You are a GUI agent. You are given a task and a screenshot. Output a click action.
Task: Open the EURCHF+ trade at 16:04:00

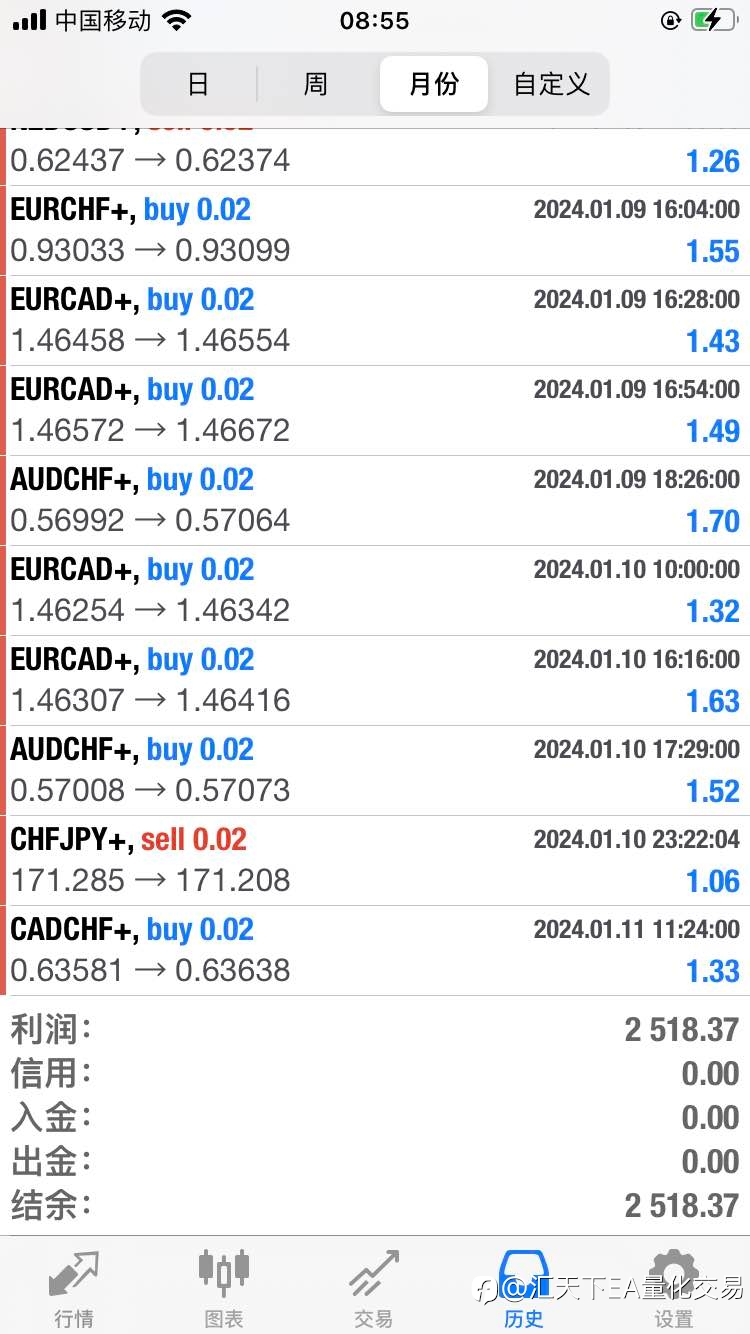point(375,231)
